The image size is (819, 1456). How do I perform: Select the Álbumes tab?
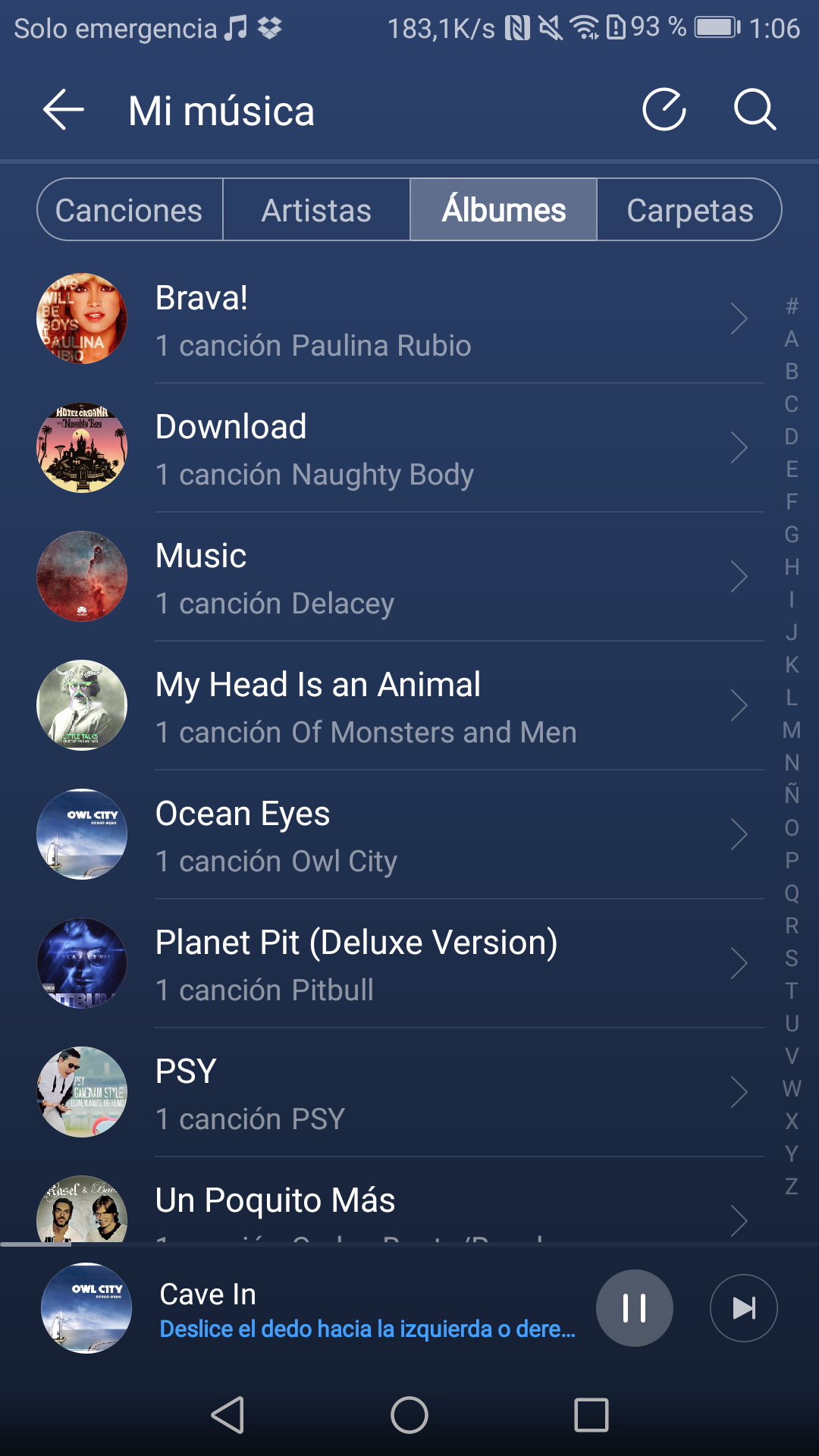(504, 210)
